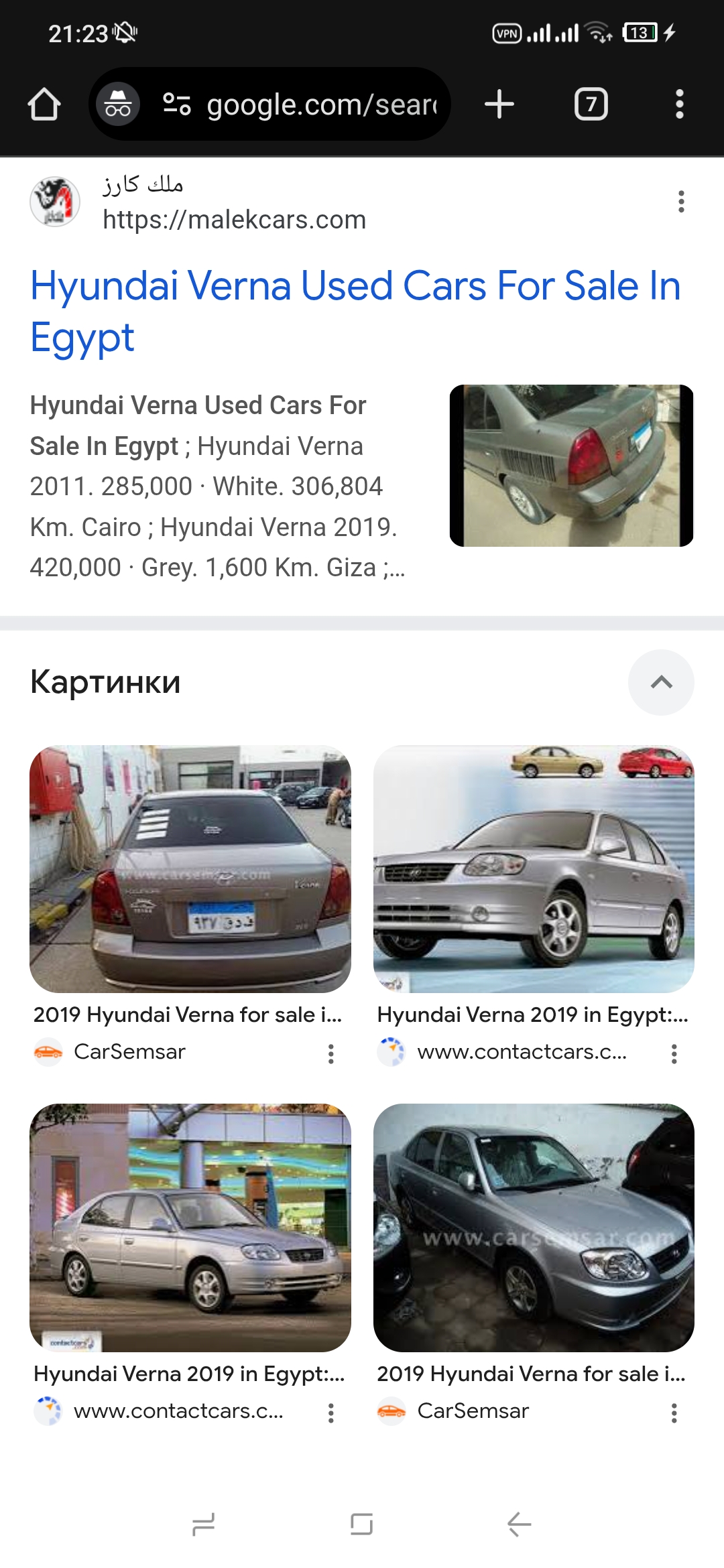Image resolution: width=724 pixels, height=1568 pixels.
Task: Go back using system back arrow
Action: click(520, 1524)
